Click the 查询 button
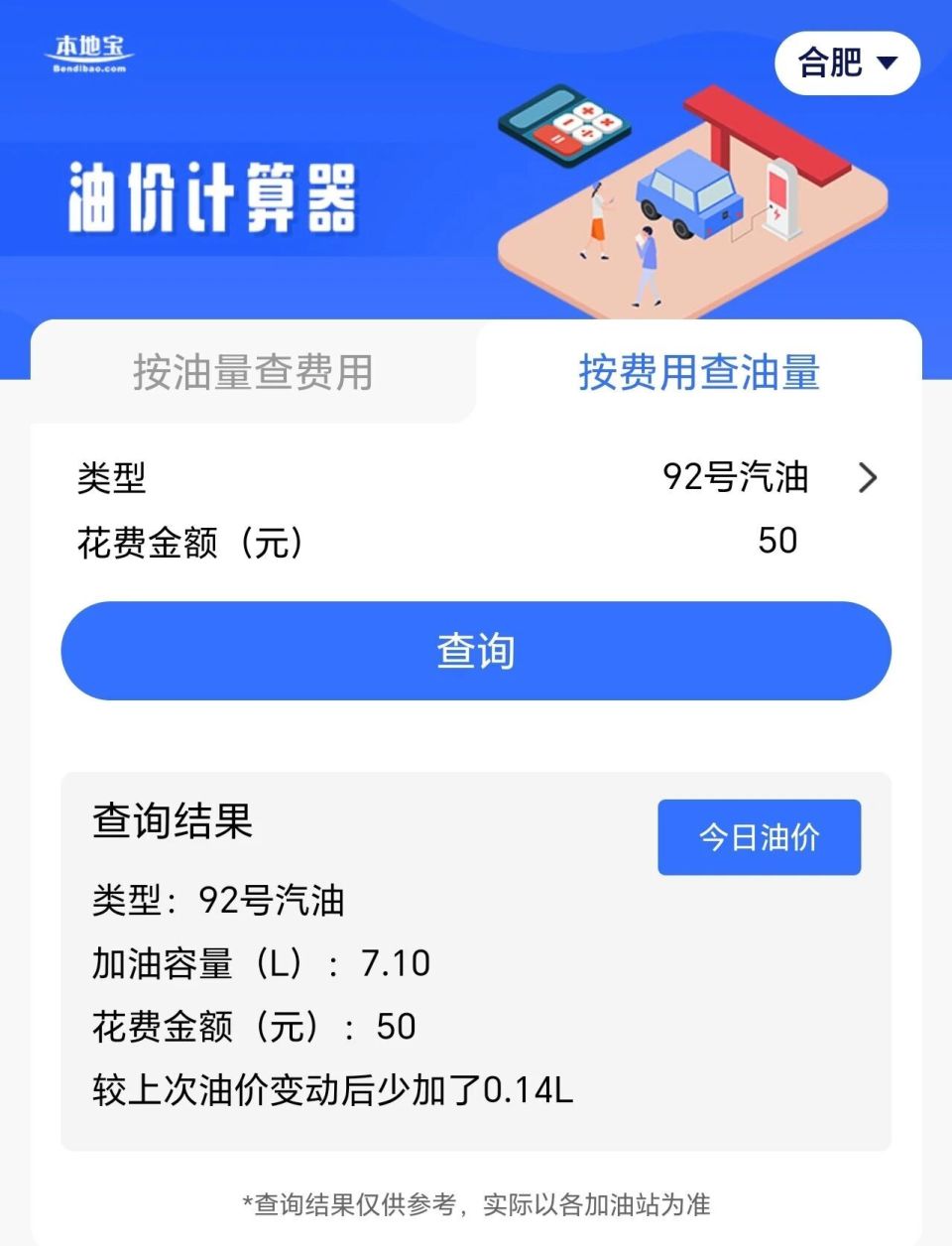Viewport: 952px width, 1246px height. click(x=476, y=651)
